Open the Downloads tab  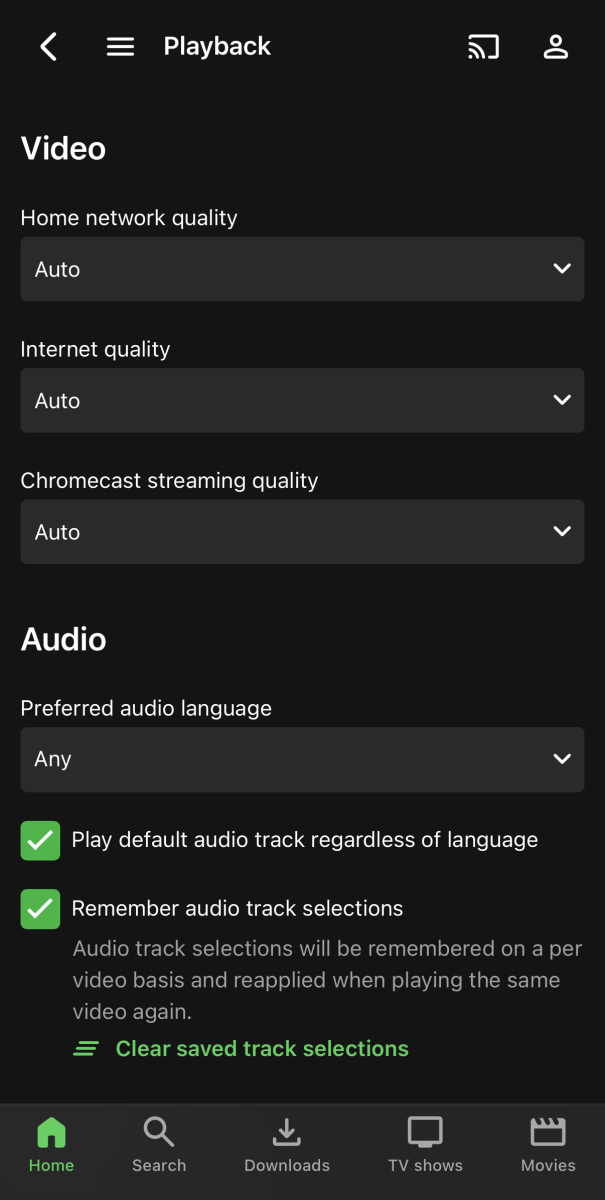click(287, 1145)
